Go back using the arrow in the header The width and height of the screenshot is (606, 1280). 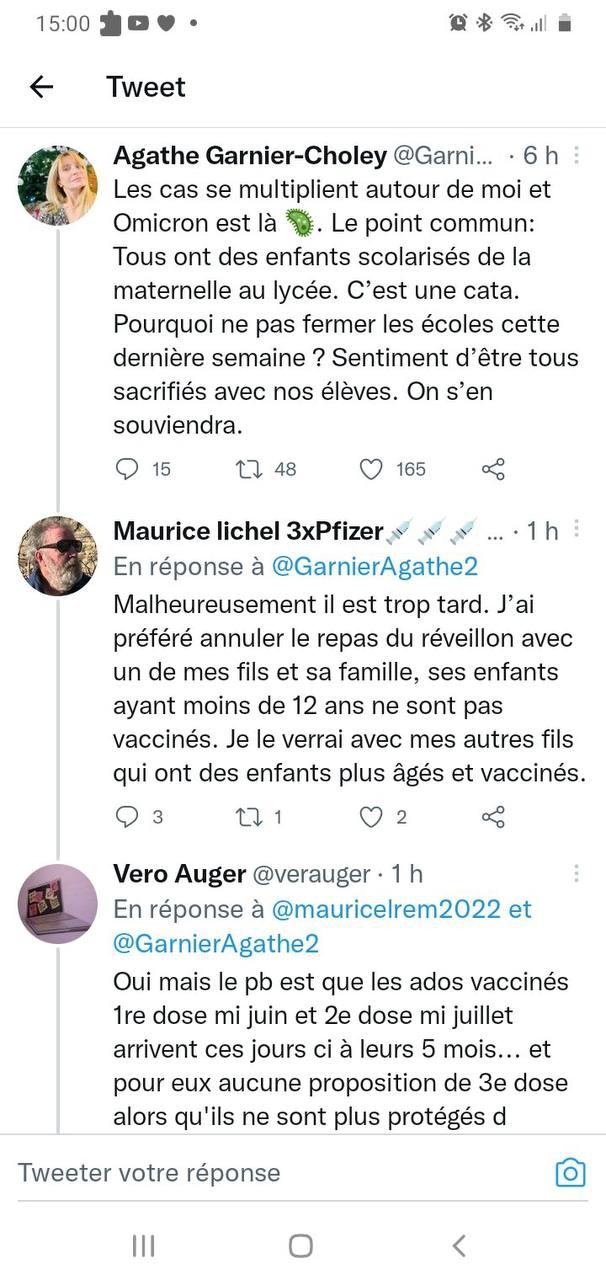tap(41, 87)
